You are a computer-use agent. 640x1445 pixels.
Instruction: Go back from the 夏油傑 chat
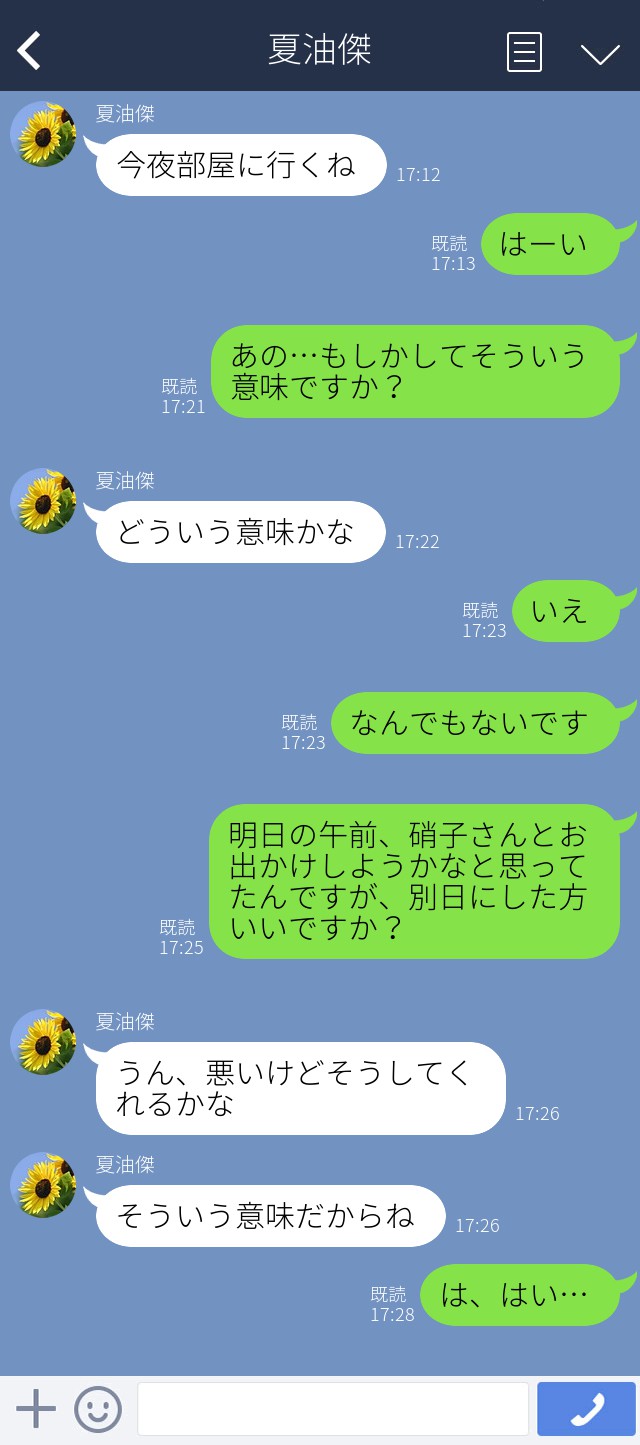(x=30, y=50)
